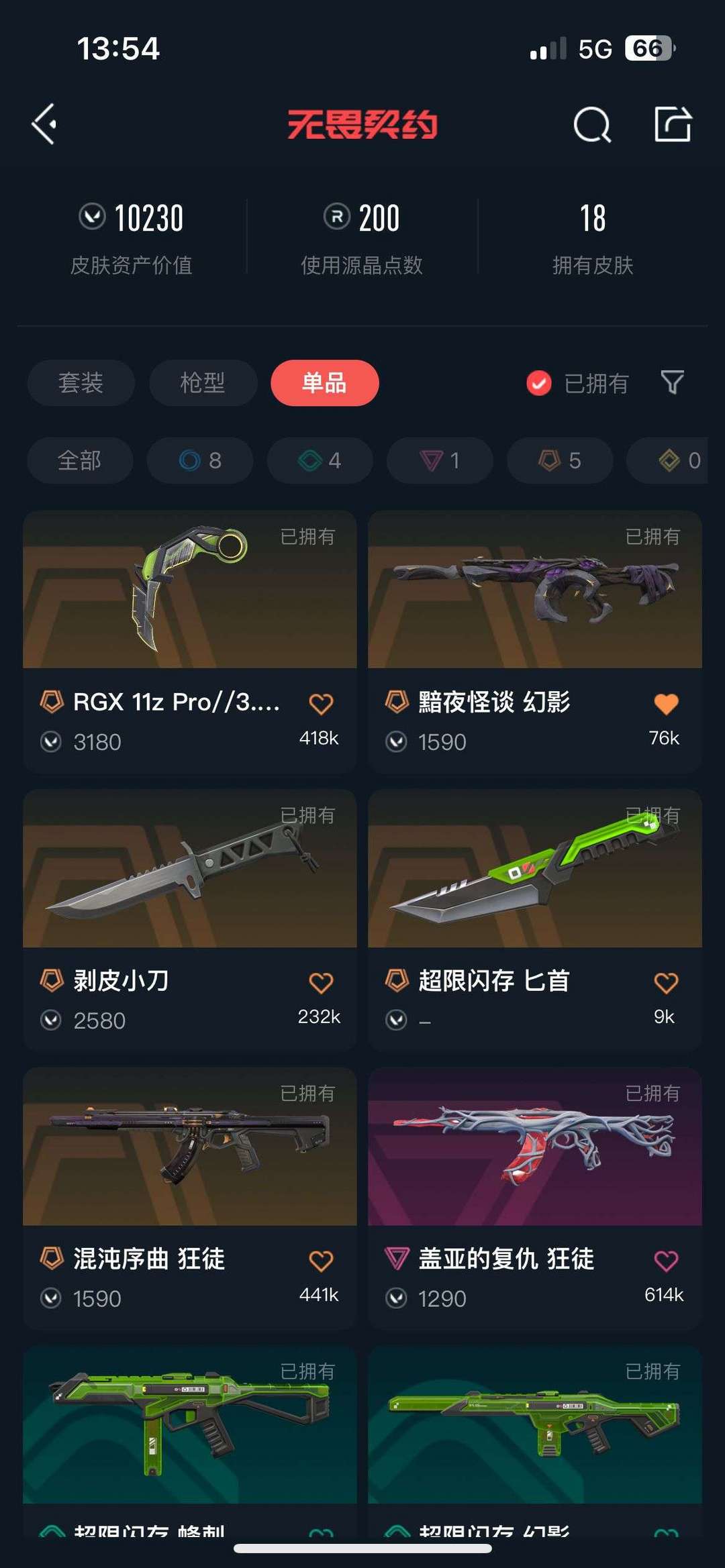This screenshot has height=1568, width=725.
Task: Share this skin collection page
Action: coord(673,124)
